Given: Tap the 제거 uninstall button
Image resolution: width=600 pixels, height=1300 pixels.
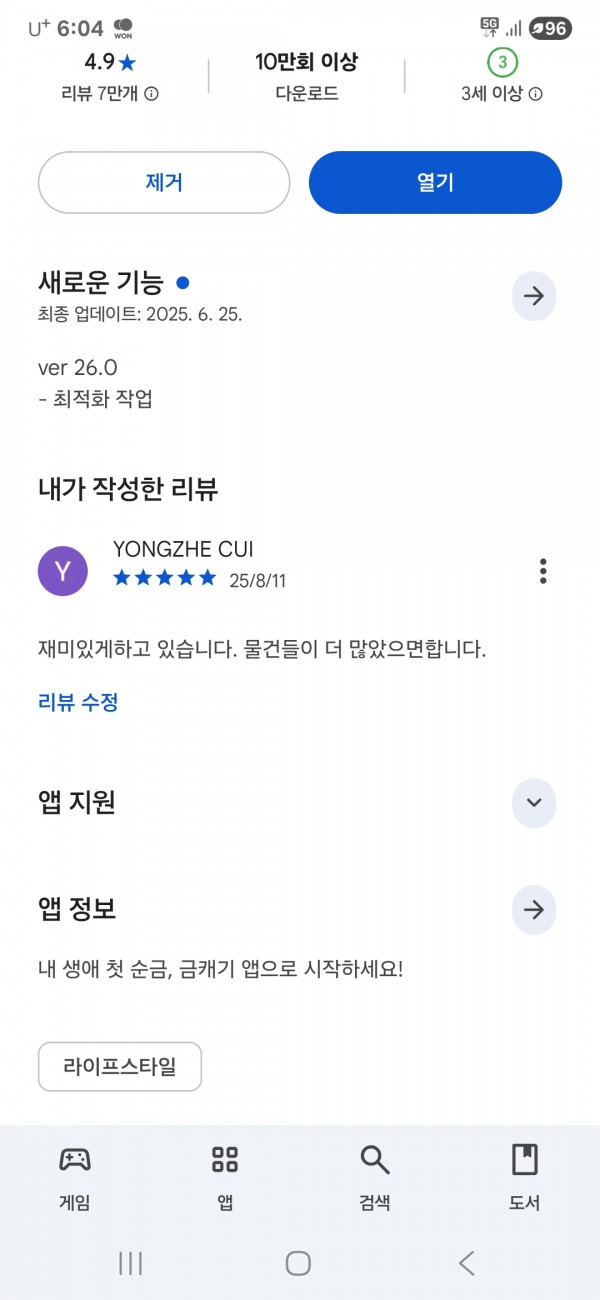Looking at the screenshot, I should coord(164,182).
